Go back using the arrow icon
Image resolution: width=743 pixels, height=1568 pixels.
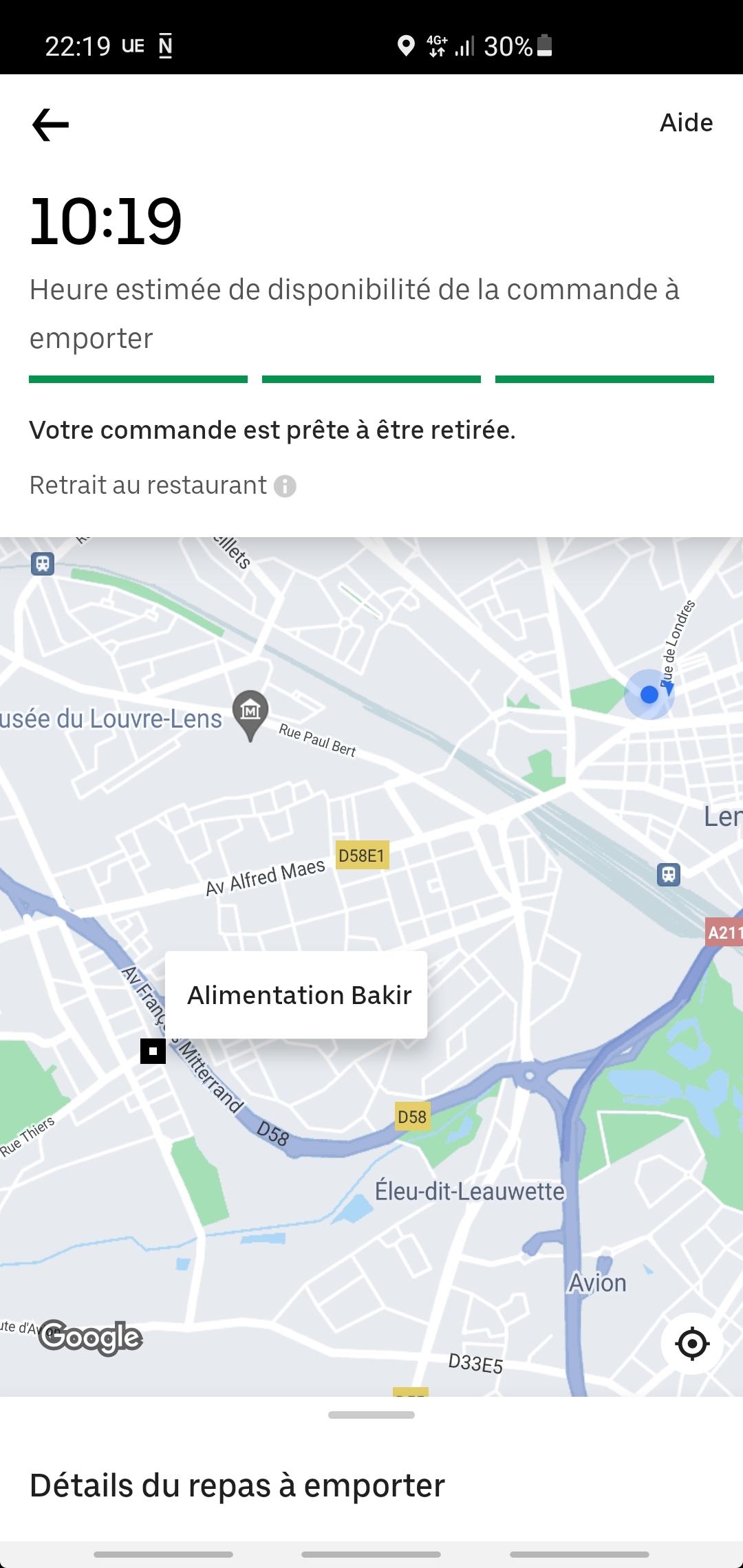[x=50, y=124]
